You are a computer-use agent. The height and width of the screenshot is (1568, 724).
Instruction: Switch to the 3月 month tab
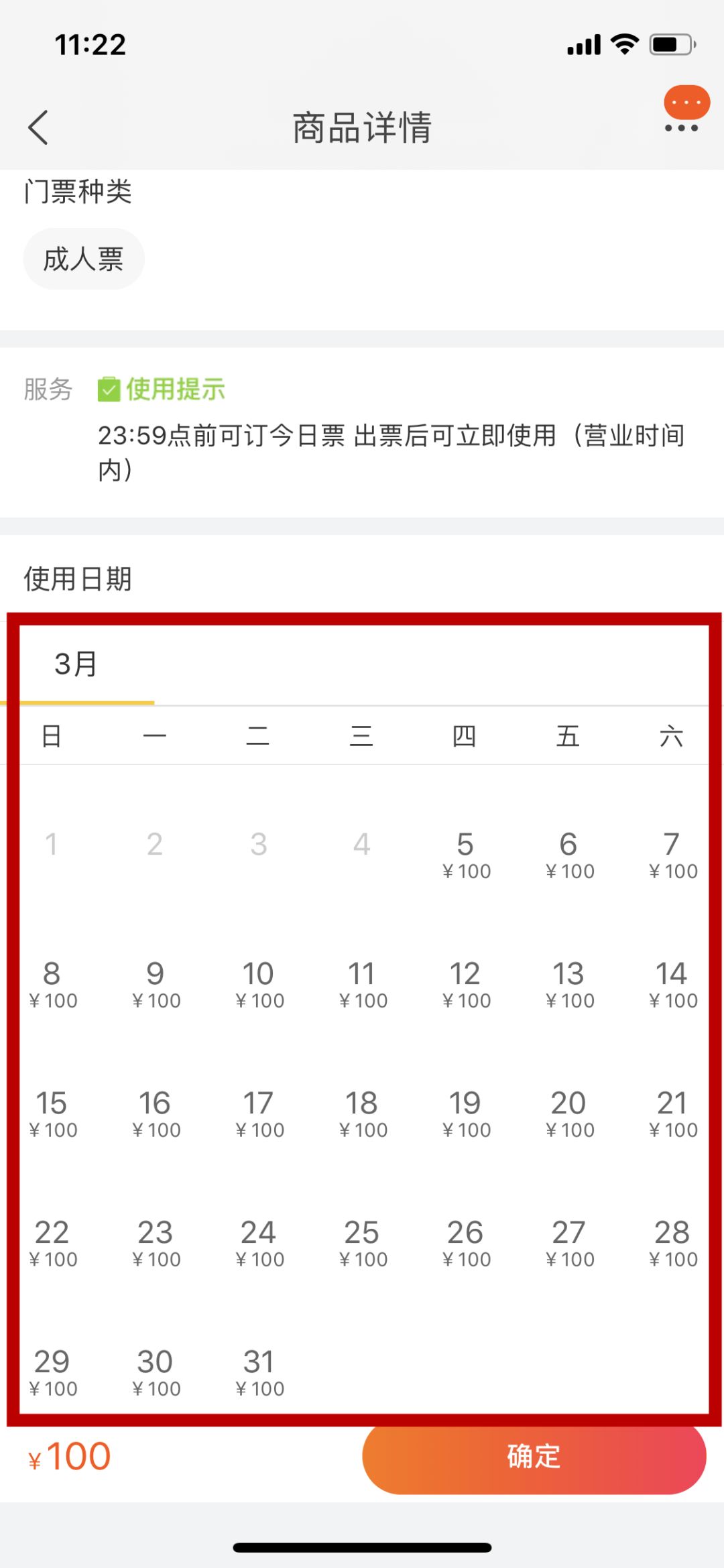pos(76,664)
